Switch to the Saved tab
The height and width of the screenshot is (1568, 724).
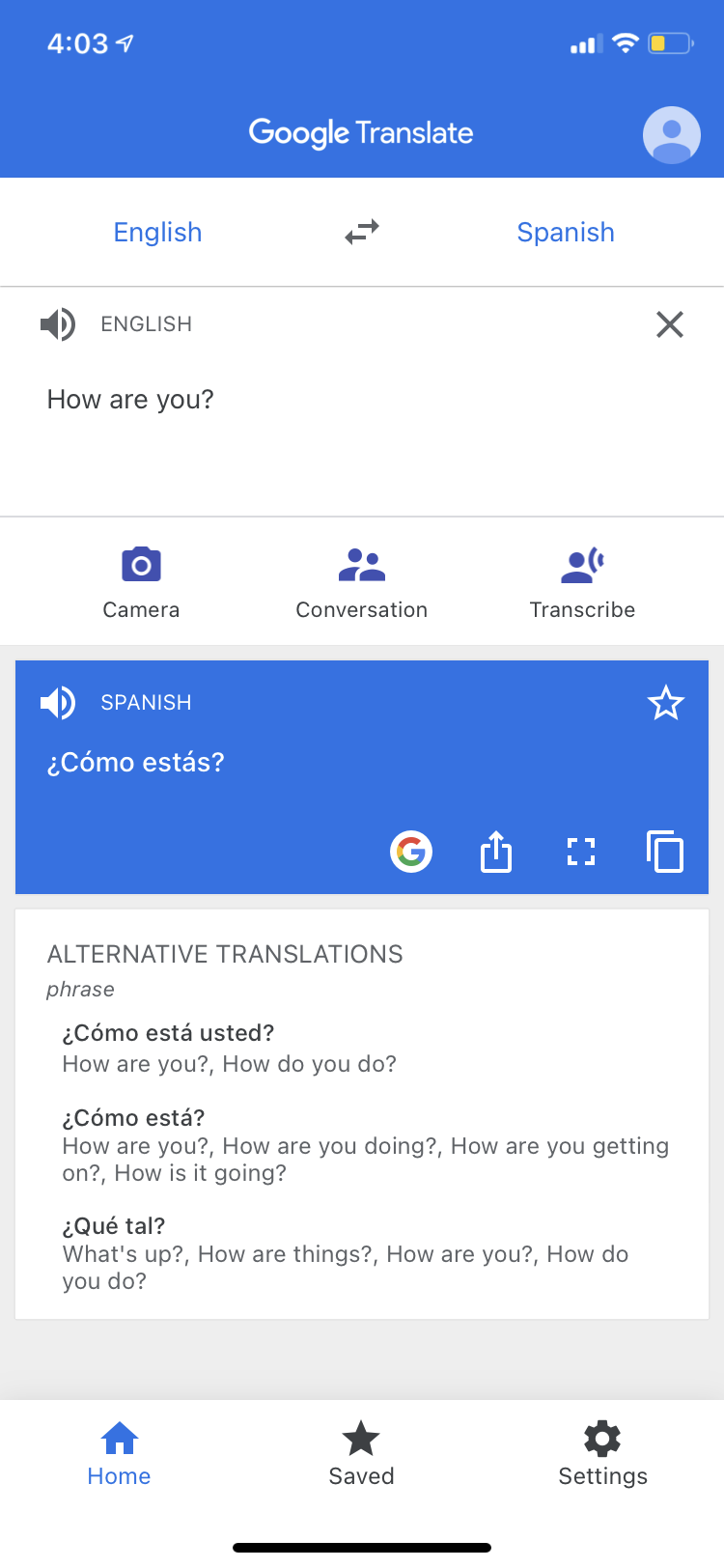point(361,1453)
